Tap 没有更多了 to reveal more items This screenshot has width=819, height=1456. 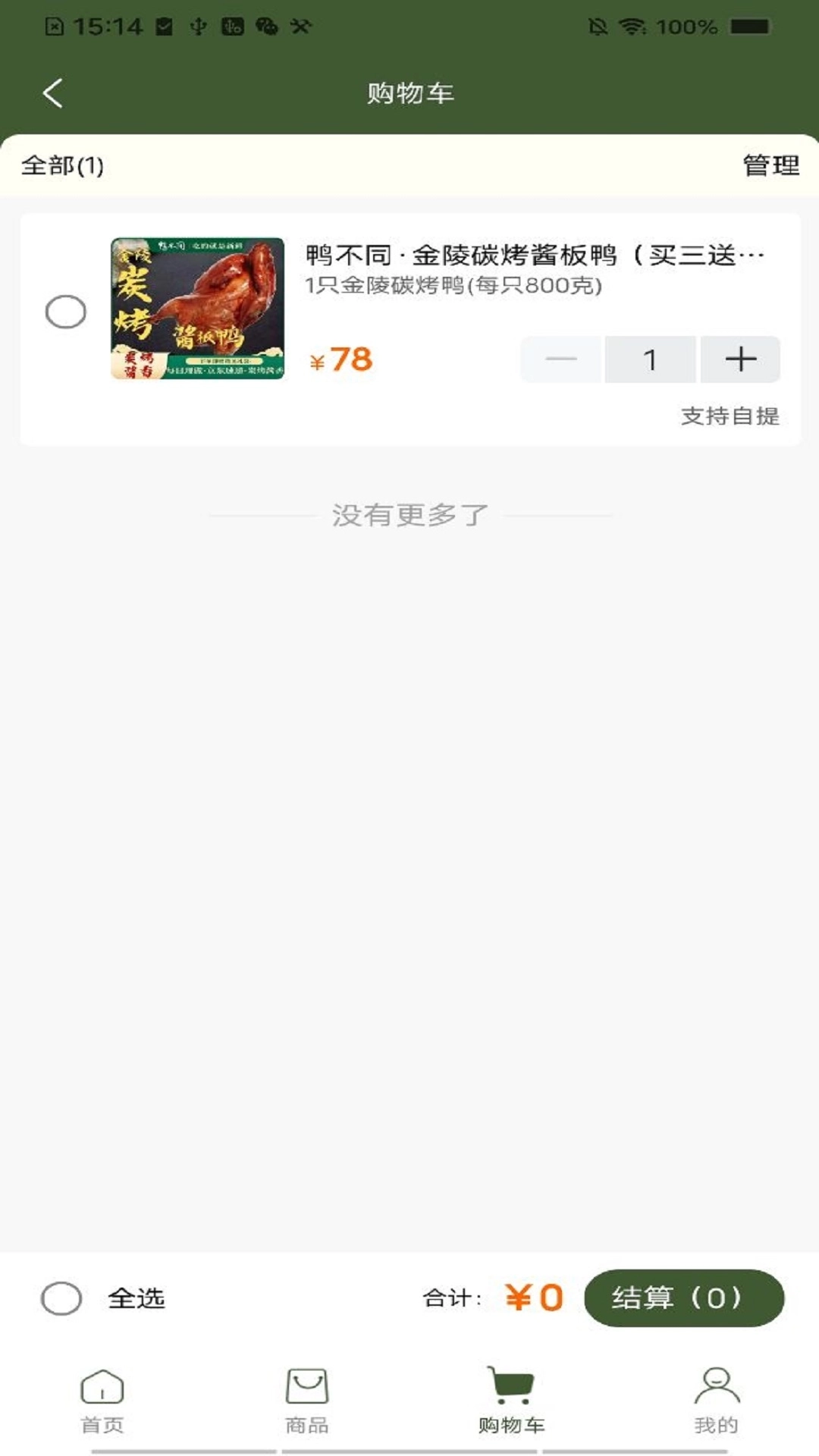click(409, 513)
